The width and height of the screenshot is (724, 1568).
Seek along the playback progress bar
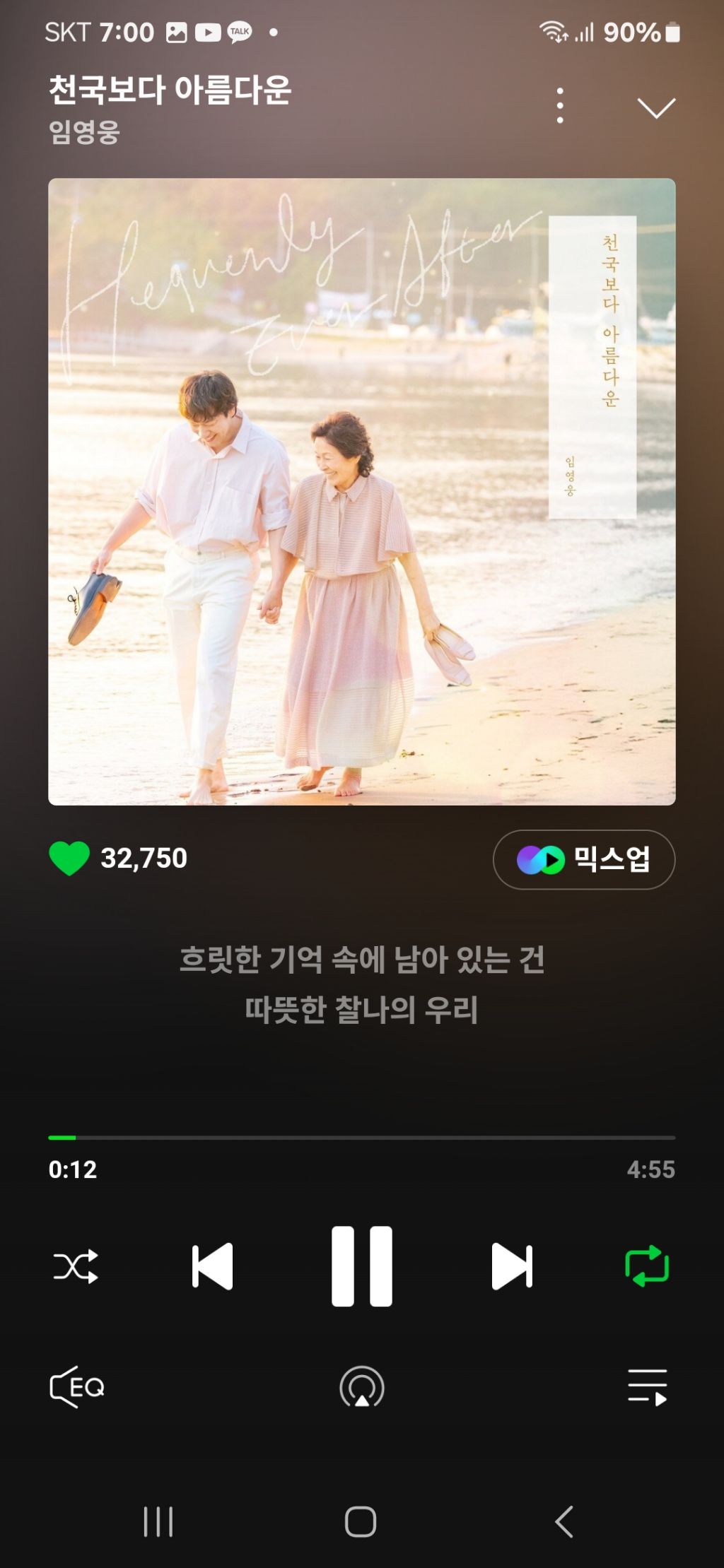click(x=362, y=1138)
